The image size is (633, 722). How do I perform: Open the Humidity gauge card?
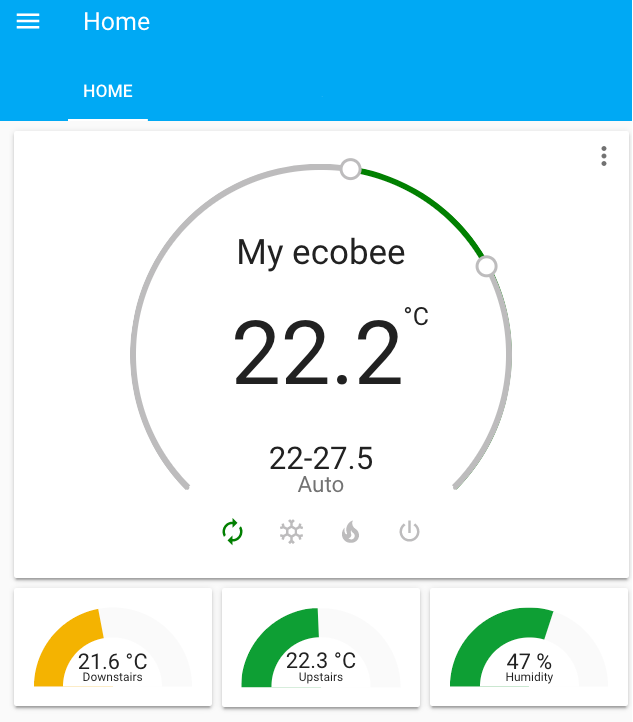(529, 647)
